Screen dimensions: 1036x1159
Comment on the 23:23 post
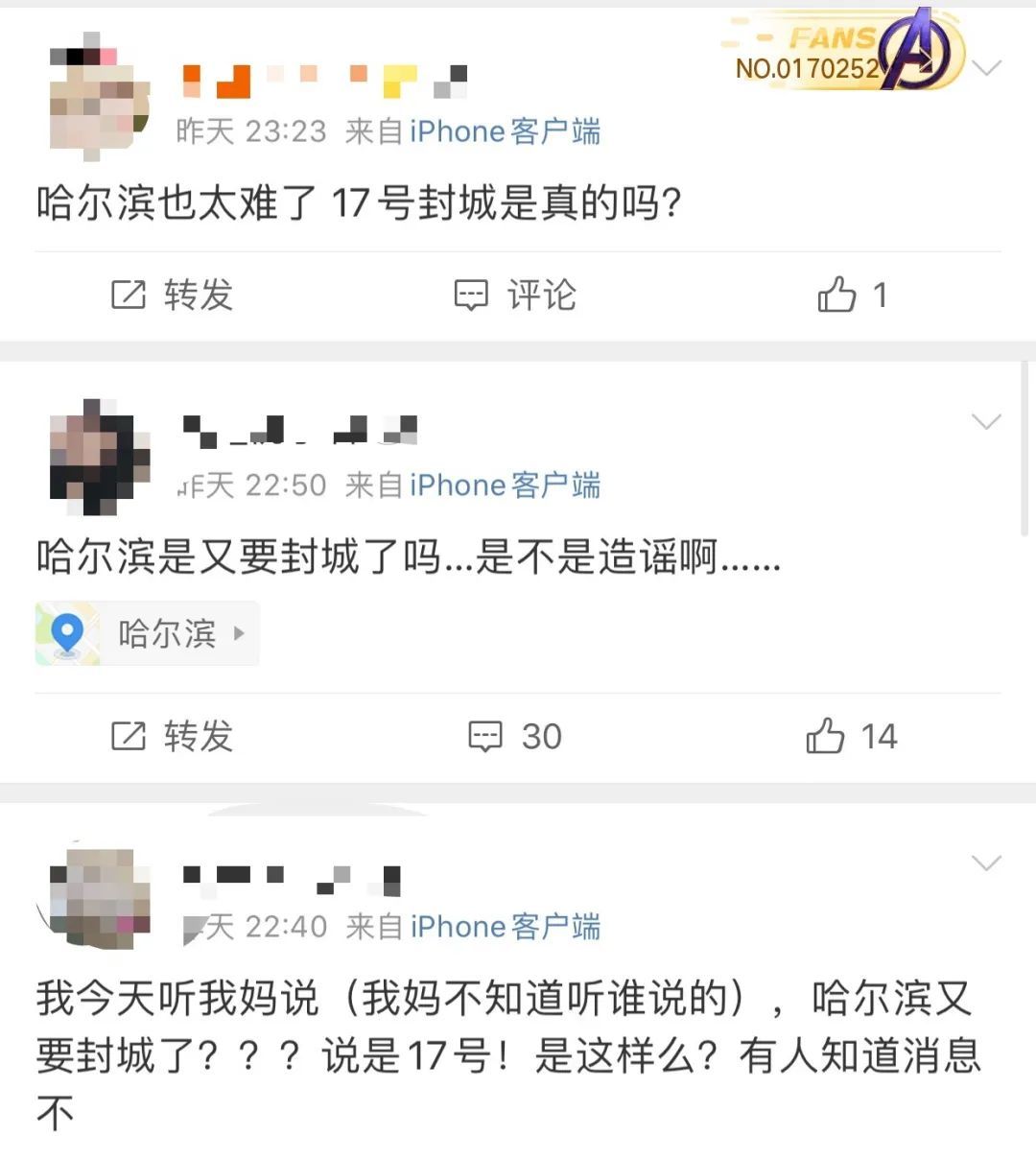pyautogui.click(x=515, y=295)
